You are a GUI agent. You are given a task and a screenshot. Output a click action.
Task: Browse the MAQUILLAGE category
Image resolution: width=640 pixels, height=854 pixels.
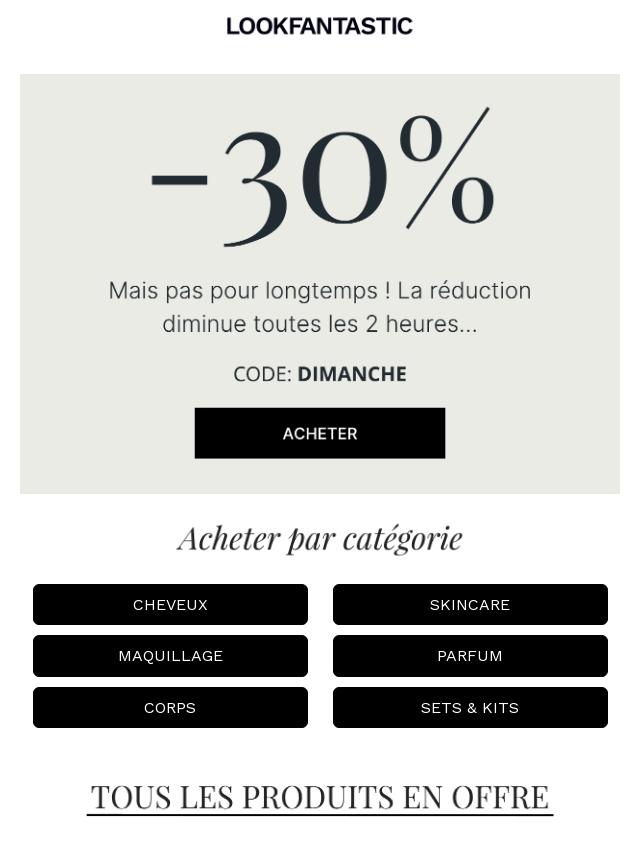pyautogui.click(x=170, y=656)
